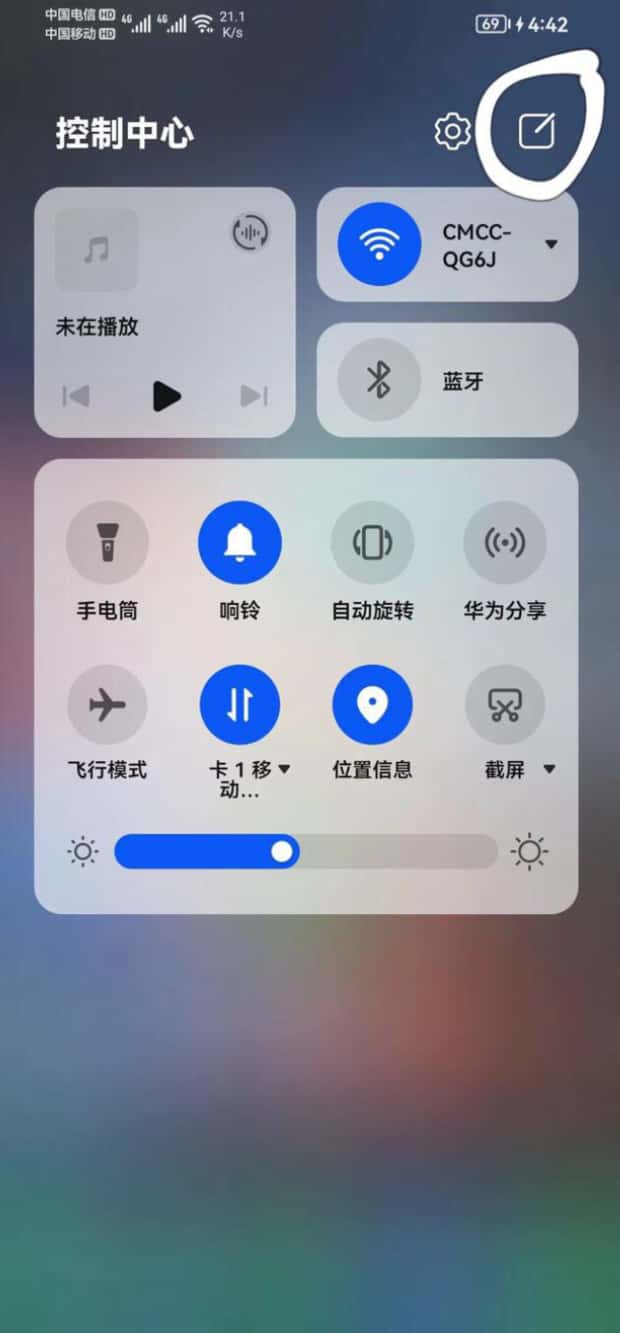Expand the CMCC-QG6J network dropdown
Viewport: 620px width, 1333px height.
(x=551, y=244)
